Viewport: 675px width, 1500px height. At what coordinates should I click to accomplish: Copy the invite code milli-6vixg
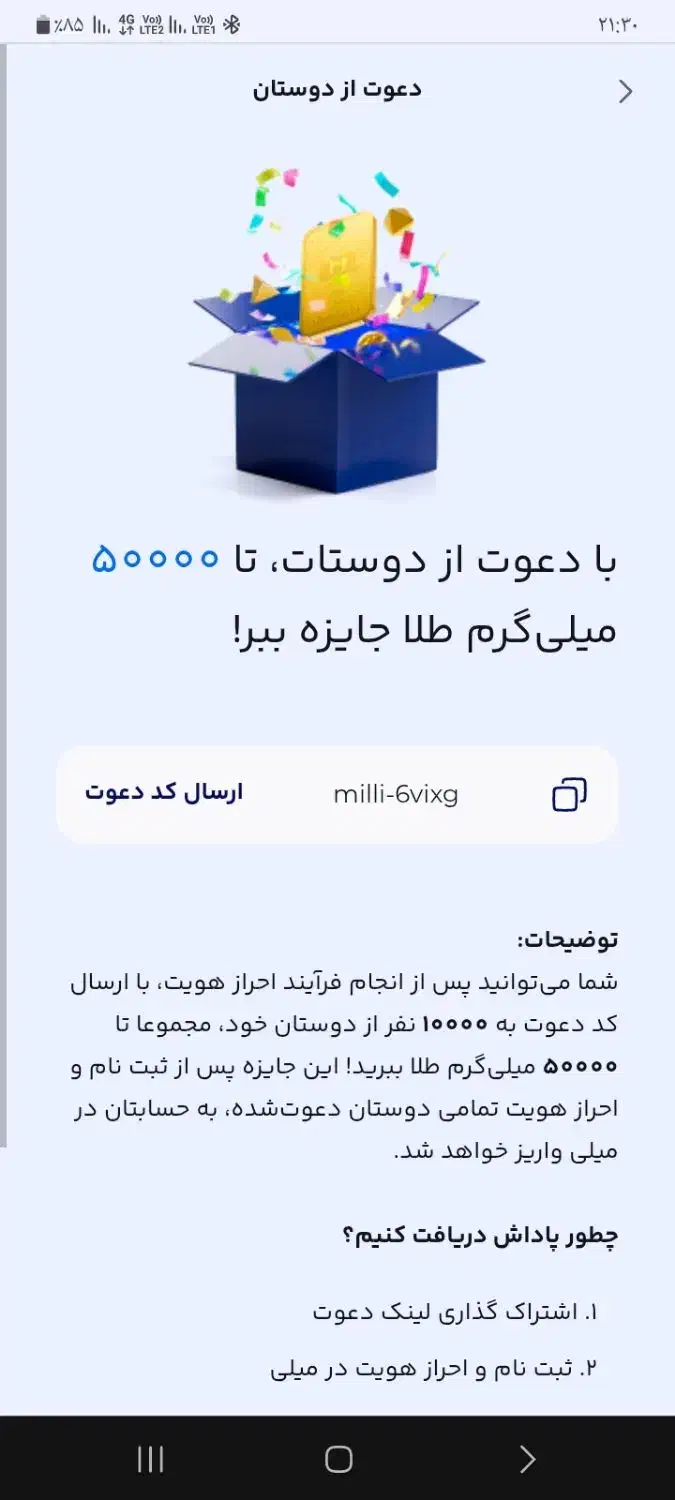pos(569,795)
